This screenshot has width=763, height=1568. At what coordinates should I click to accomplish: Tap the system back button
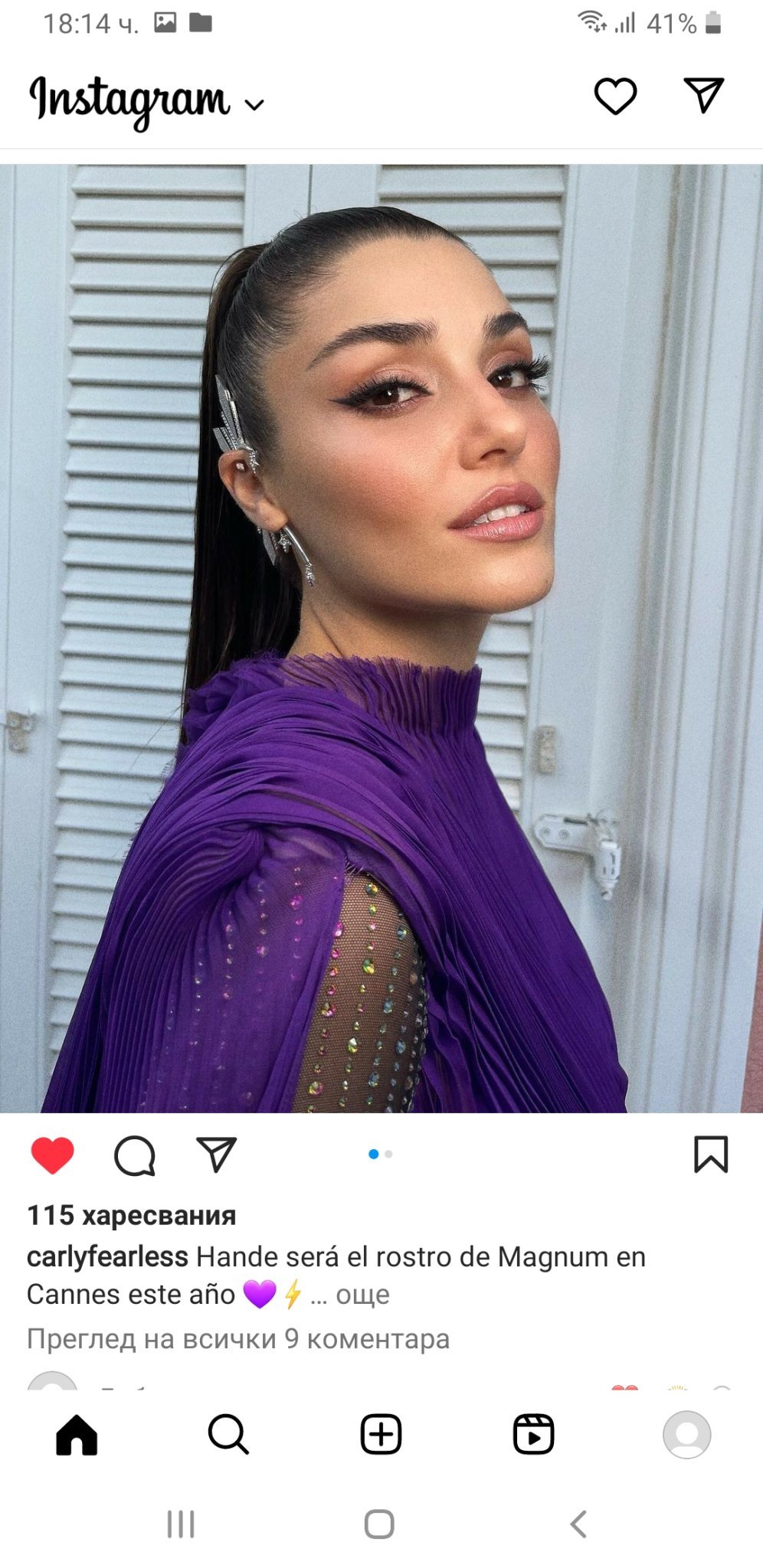[x=579, y=1524]
